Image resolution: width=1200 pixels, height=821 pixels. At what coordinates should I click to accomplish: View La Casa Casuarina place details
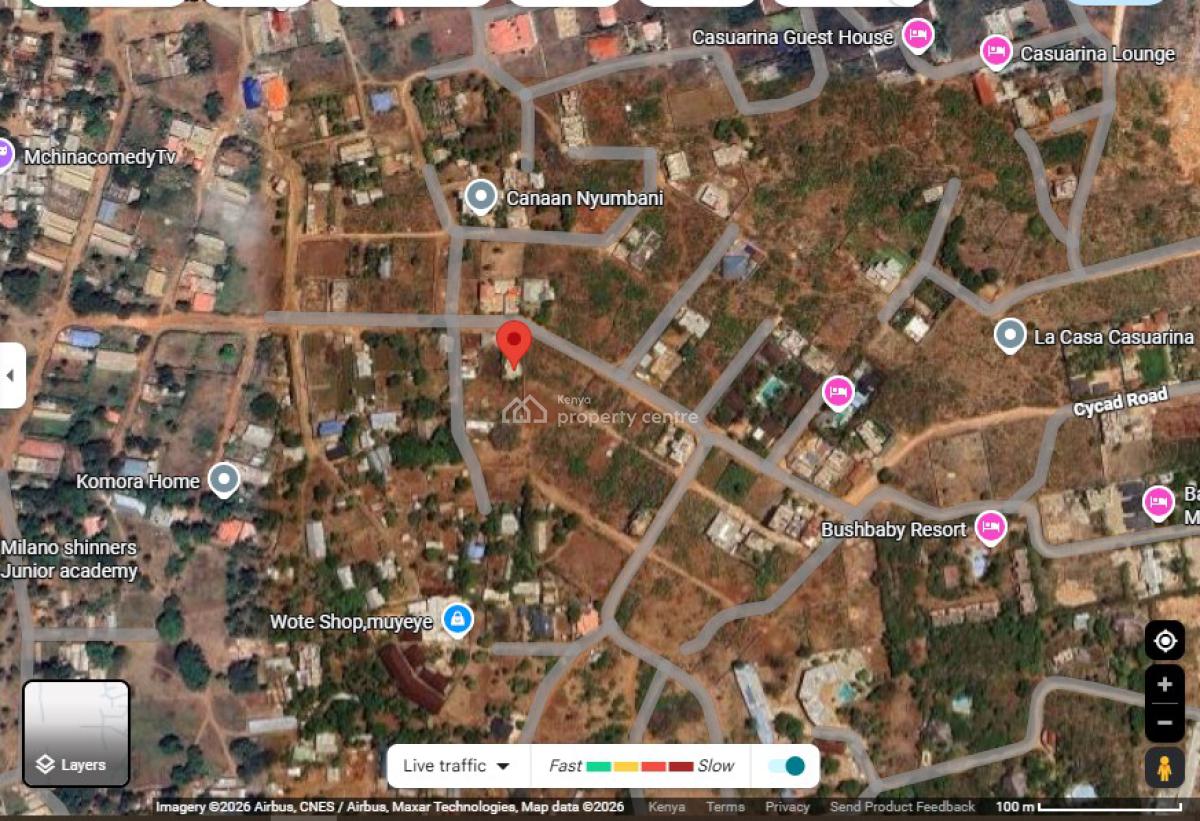point(1010,335)
